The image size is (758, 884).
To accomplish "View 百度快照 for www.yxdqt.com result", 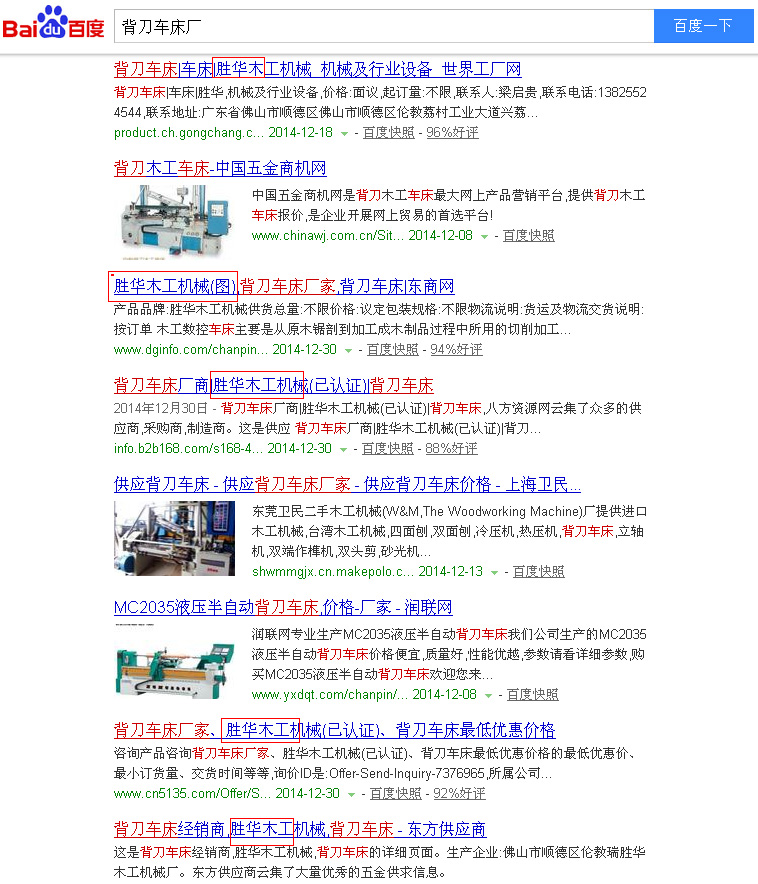I will 532,694.
